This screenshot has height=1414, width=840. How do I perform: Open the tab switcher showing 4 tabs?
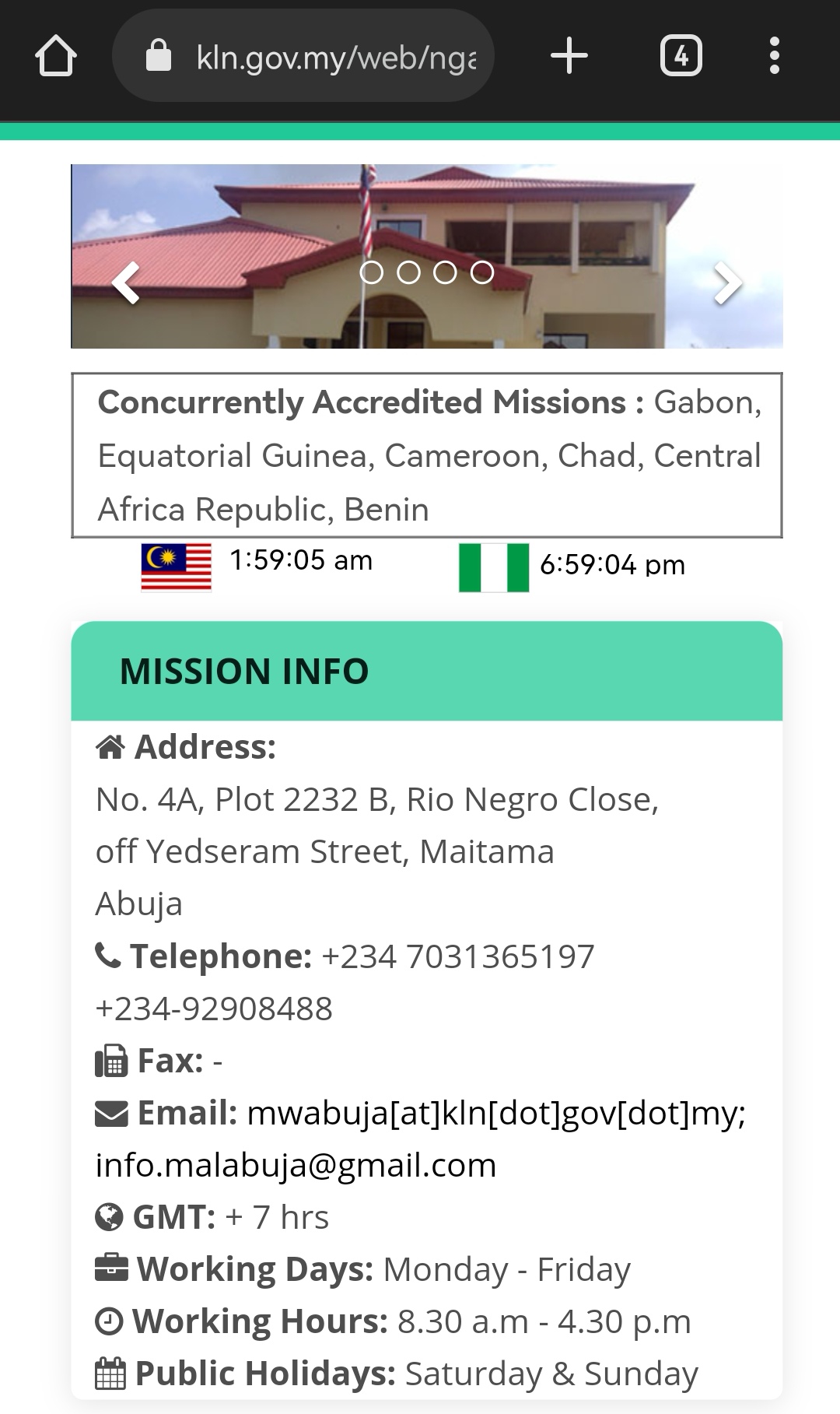pos(681,56)
